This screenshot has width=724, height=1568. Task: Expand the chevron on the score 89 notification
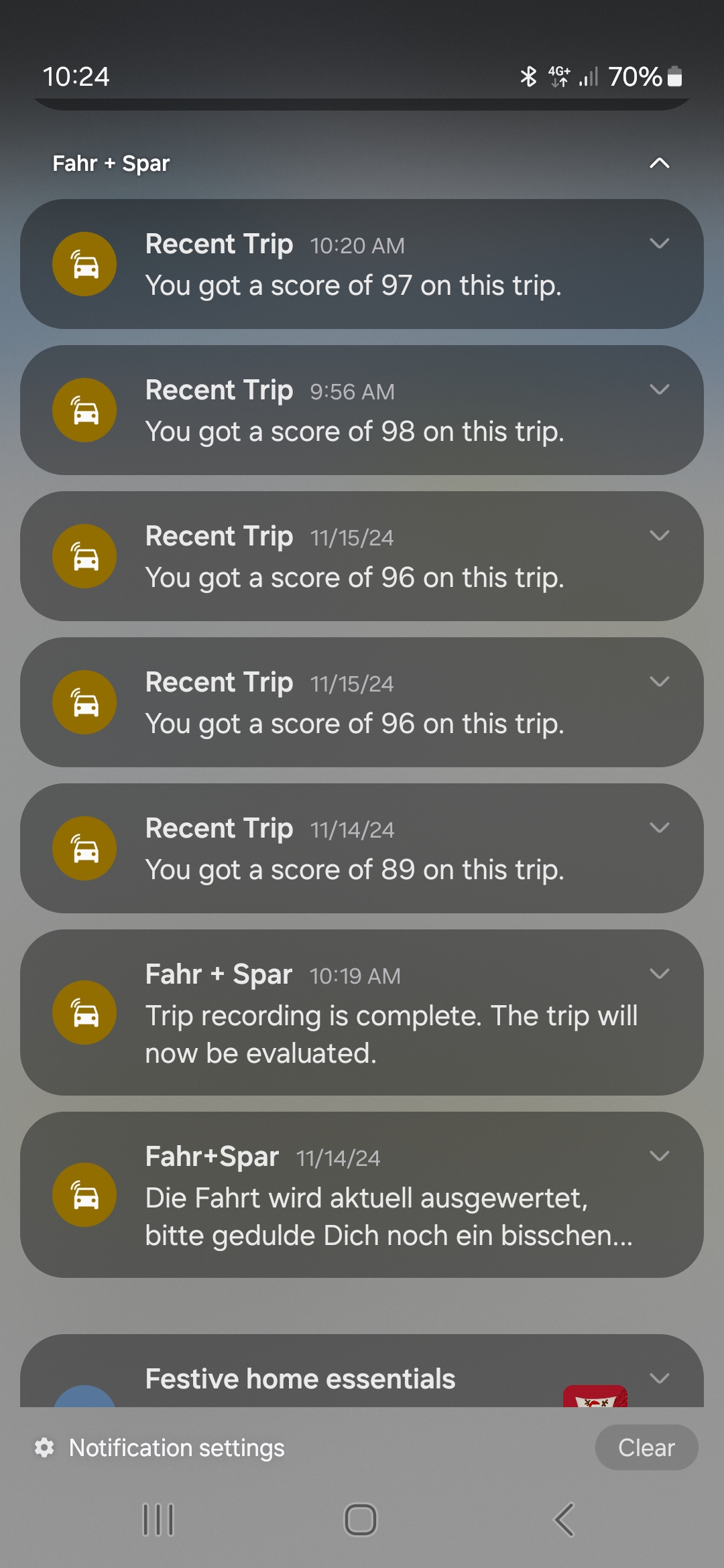tap(659, 828)
